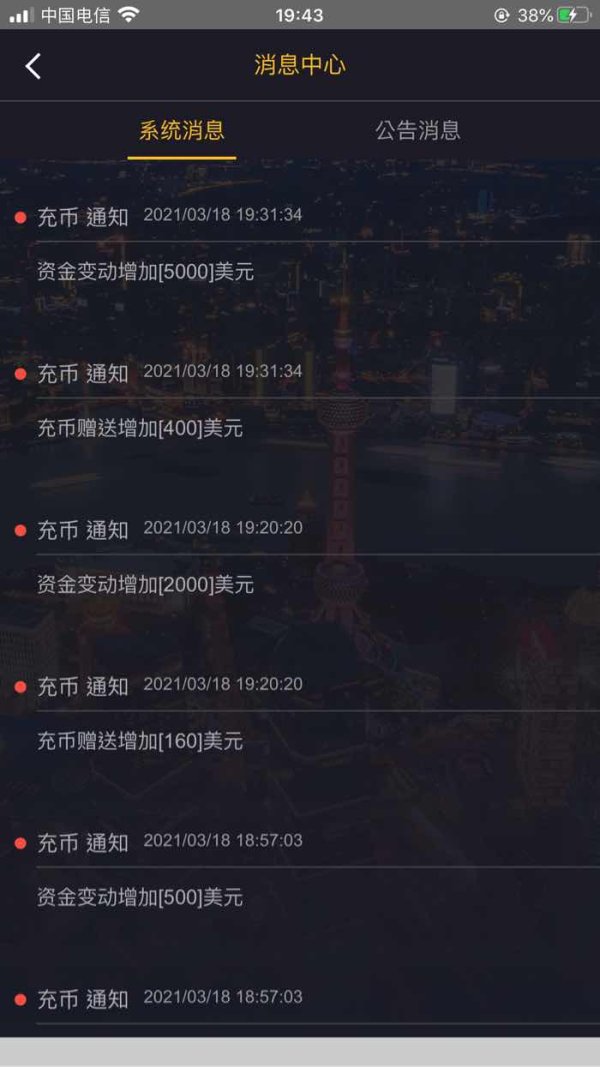Viewport: 600px width, 1067px height.
Task: Go back from the 消息中心 screen
Action: click(33, 66)
